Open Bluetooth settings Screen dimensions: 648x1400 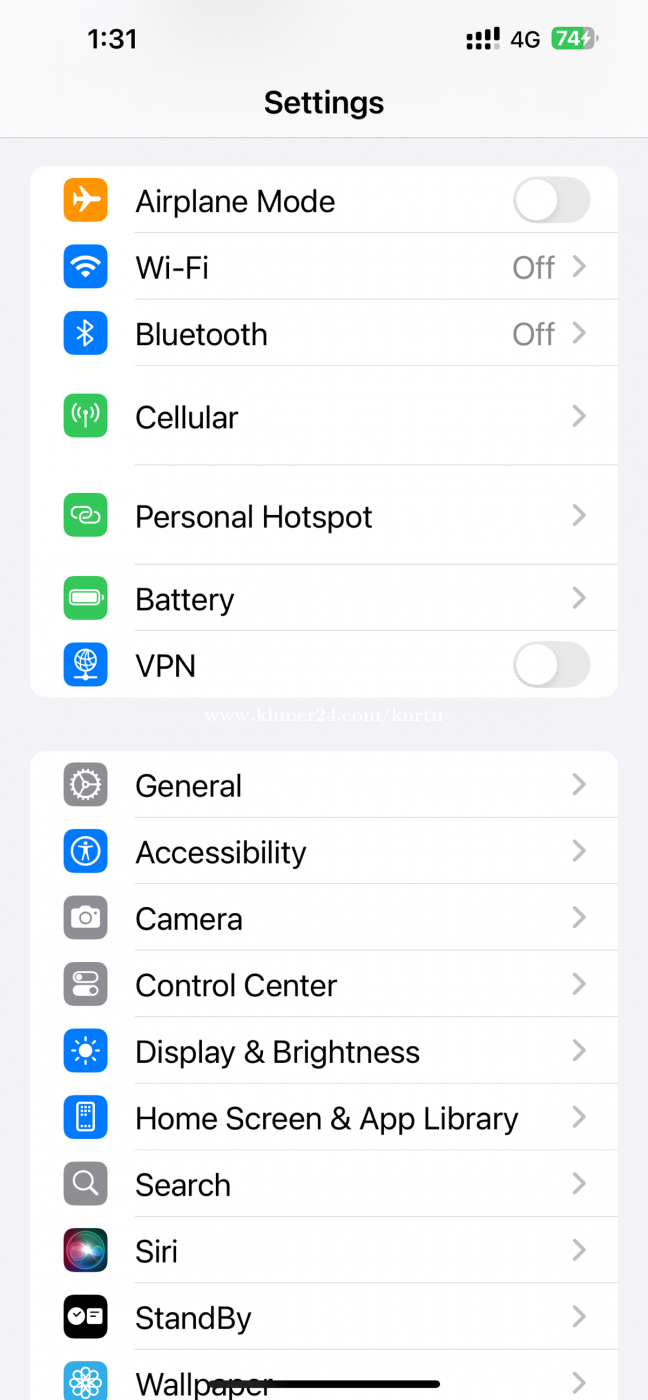[x=324, y=334]
